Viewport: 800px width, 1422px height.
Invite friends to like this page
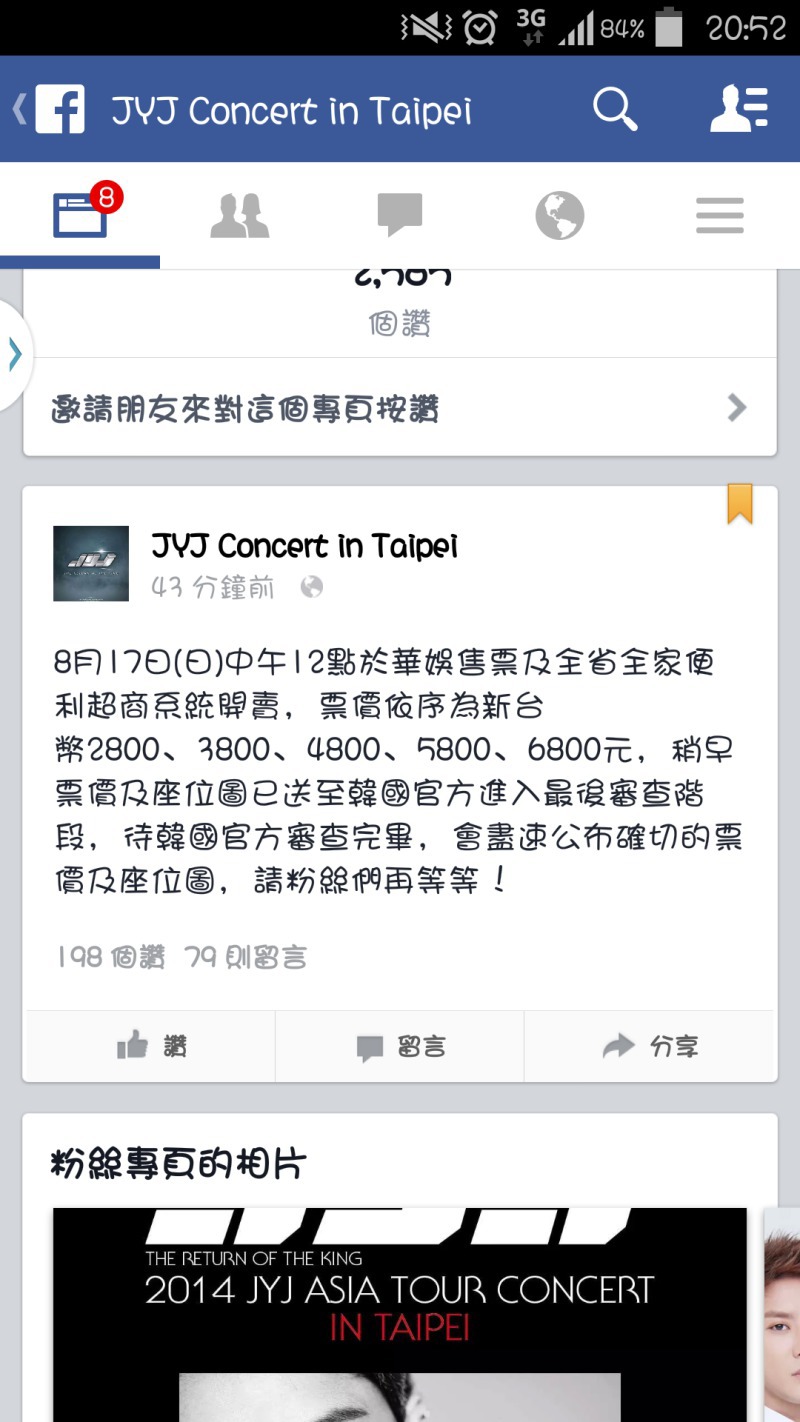pos(400,408)
